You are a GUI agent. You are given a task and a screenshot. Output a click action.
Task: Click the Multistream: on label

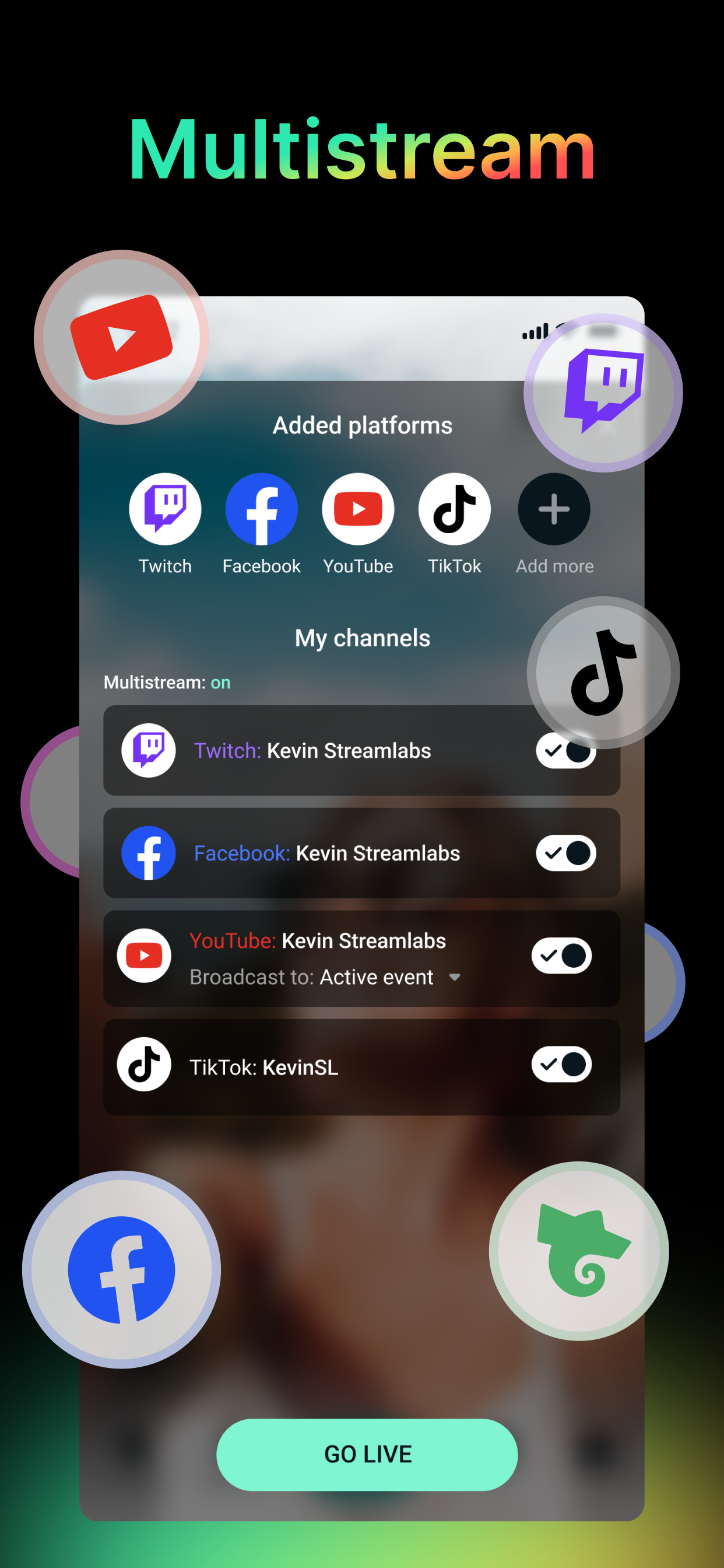(x=167, y=682)
